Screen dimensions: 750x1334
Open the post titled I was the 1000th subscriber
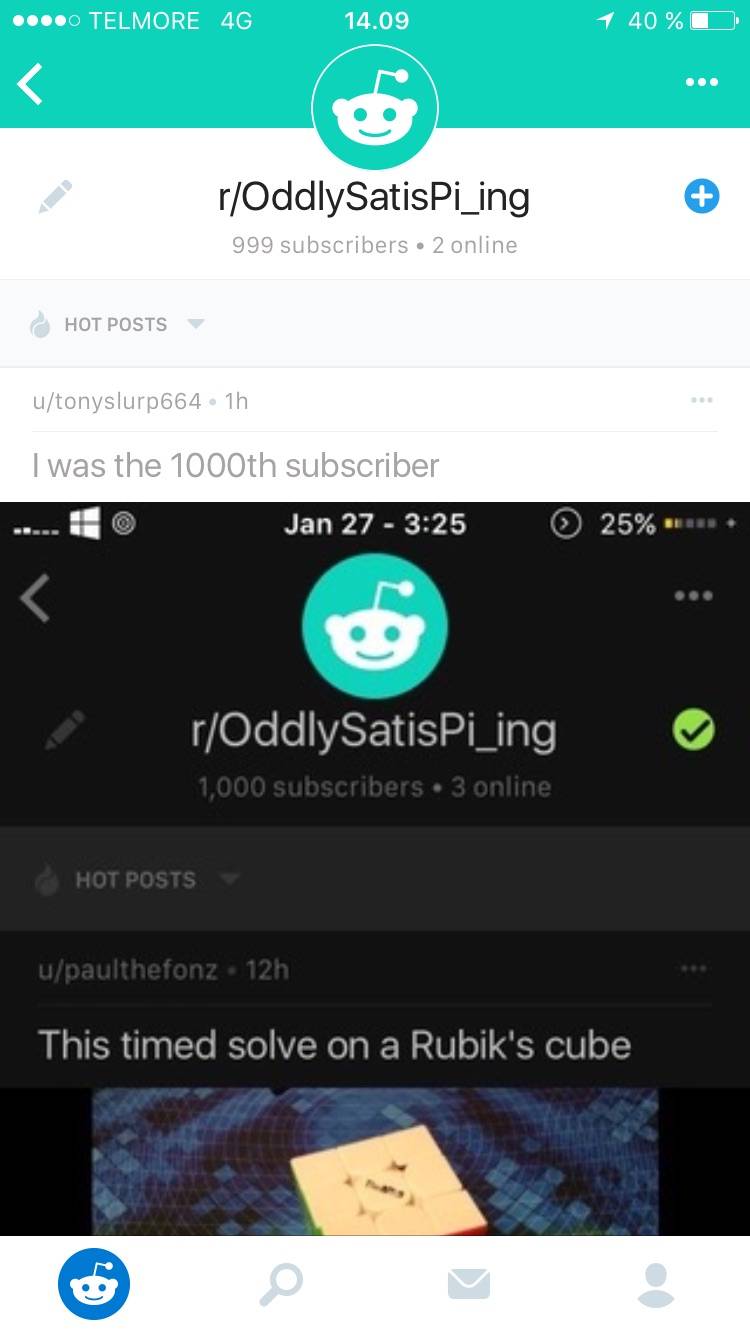click(236, 465)
